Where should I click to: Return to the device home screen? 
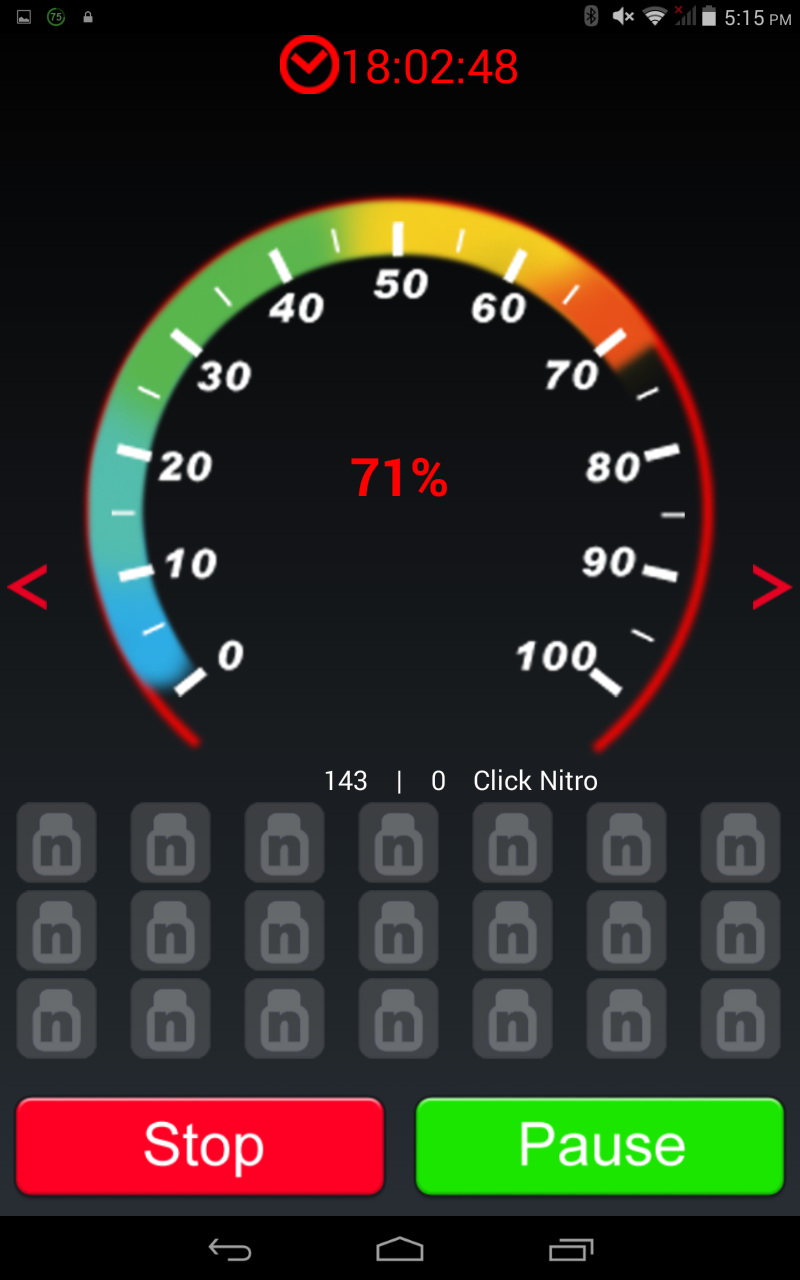(400, 1249)
